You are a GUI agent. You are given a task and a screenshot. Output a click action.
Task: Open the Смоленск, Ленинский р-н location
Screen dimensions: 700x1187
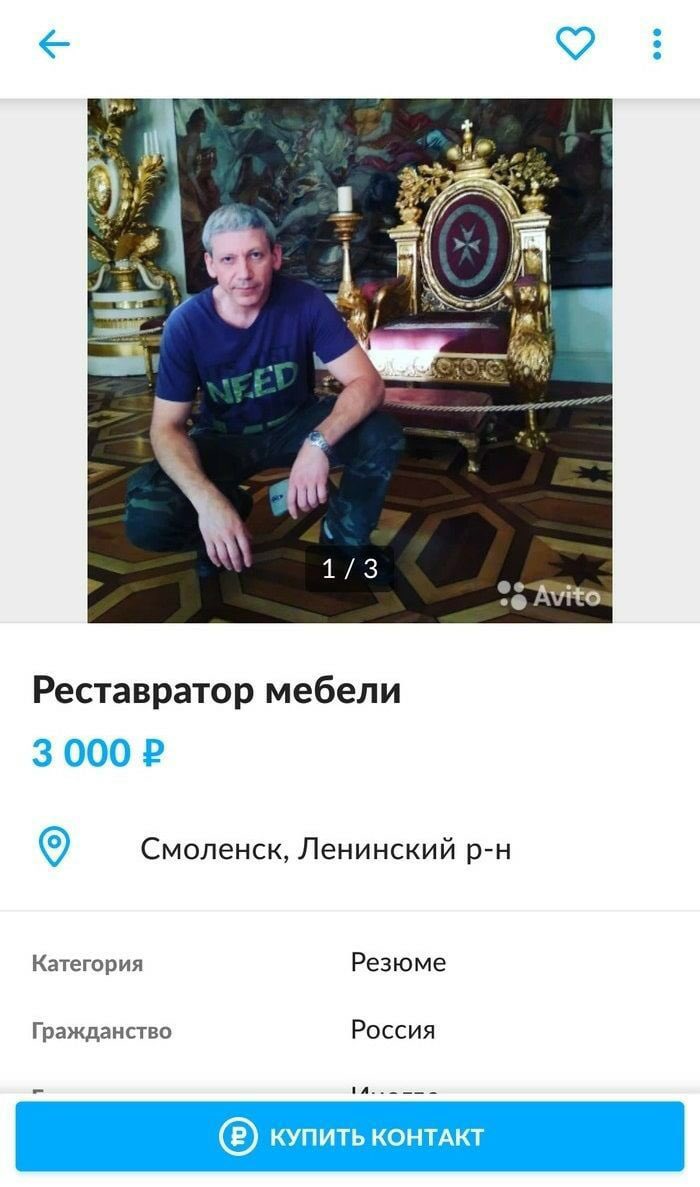pyautogui.click(x=325, y=849)
